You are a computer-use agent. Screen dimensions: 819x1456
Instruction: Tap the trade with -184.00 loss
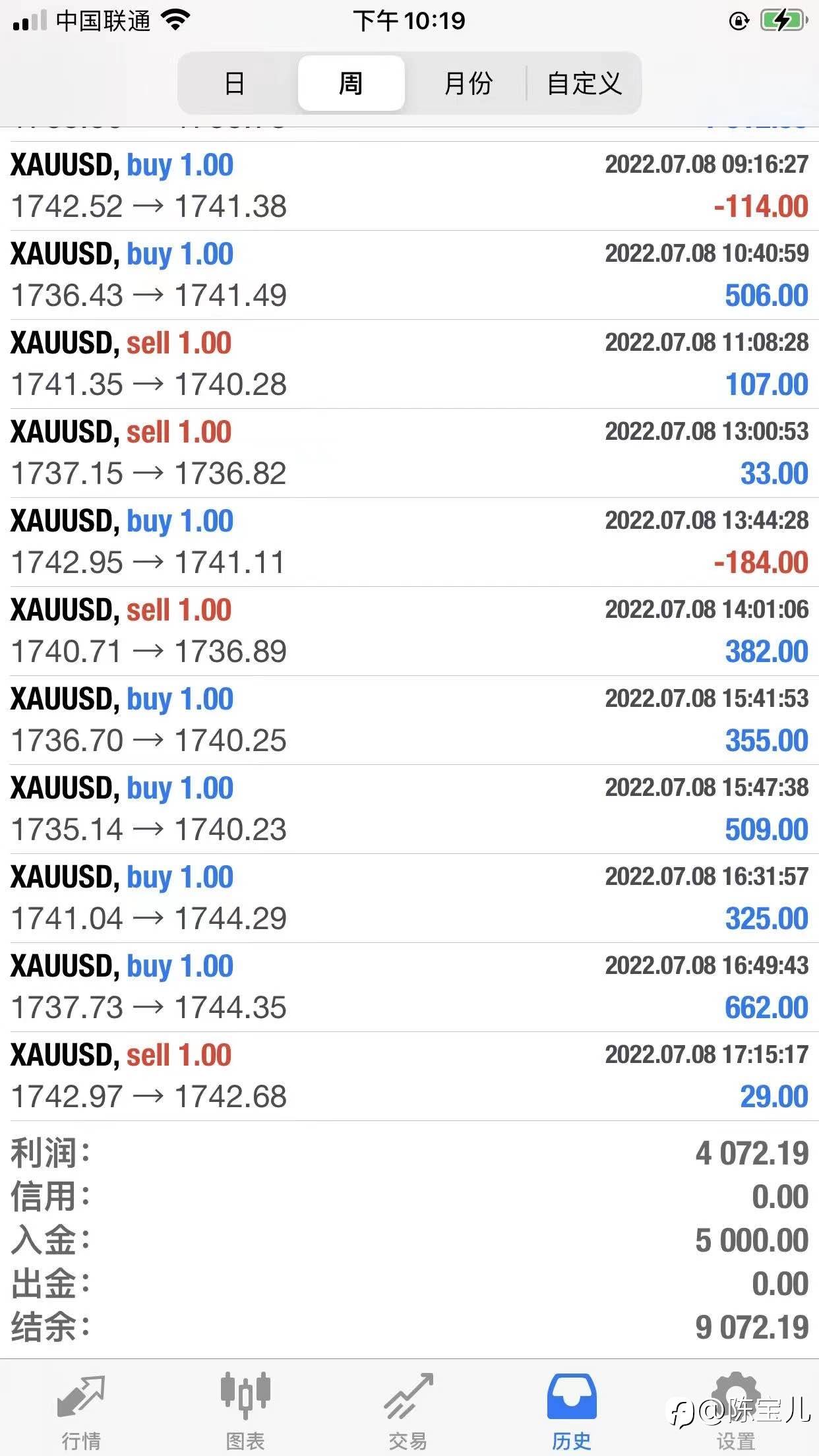click(x=409, y=542)
